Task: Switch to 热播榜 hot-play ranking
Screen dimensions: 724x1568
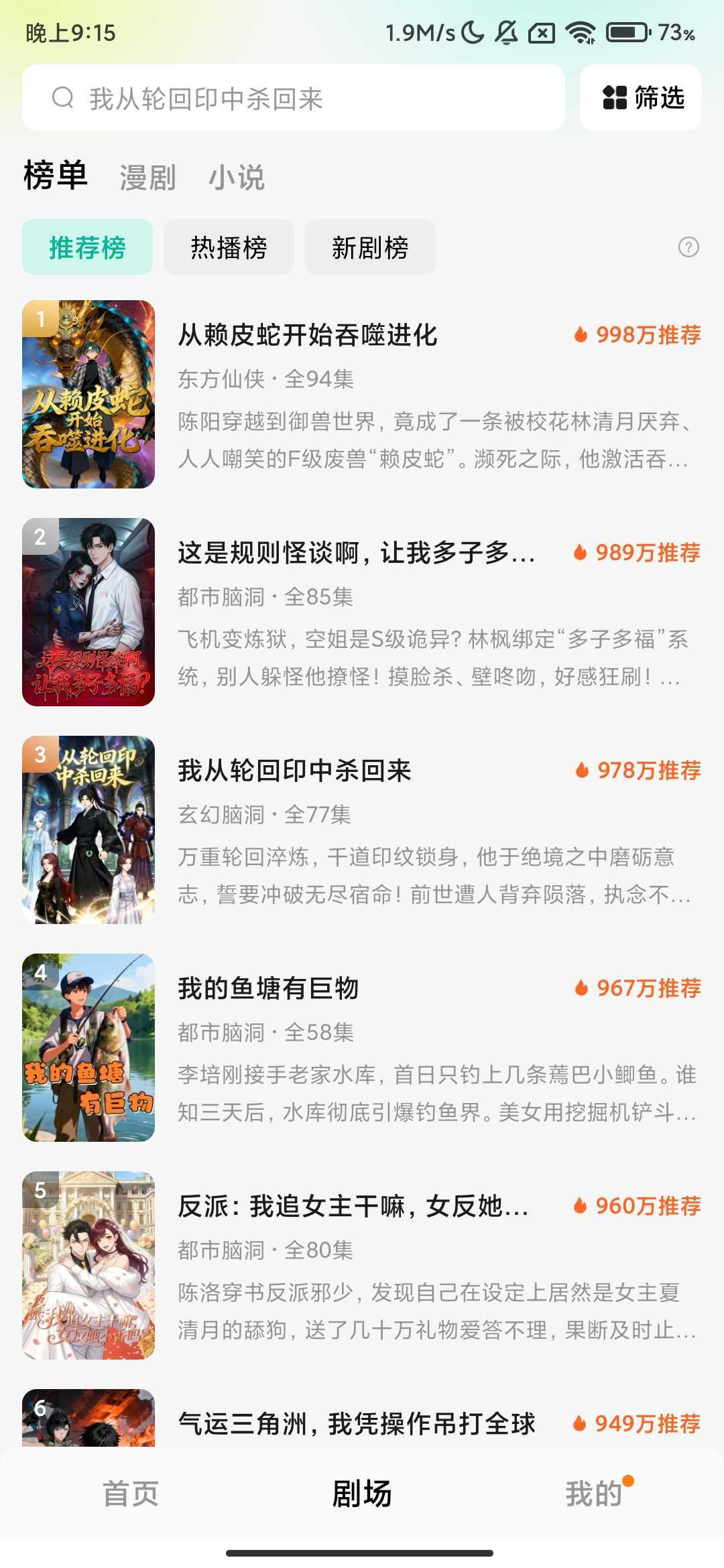Action: [229, 247]
